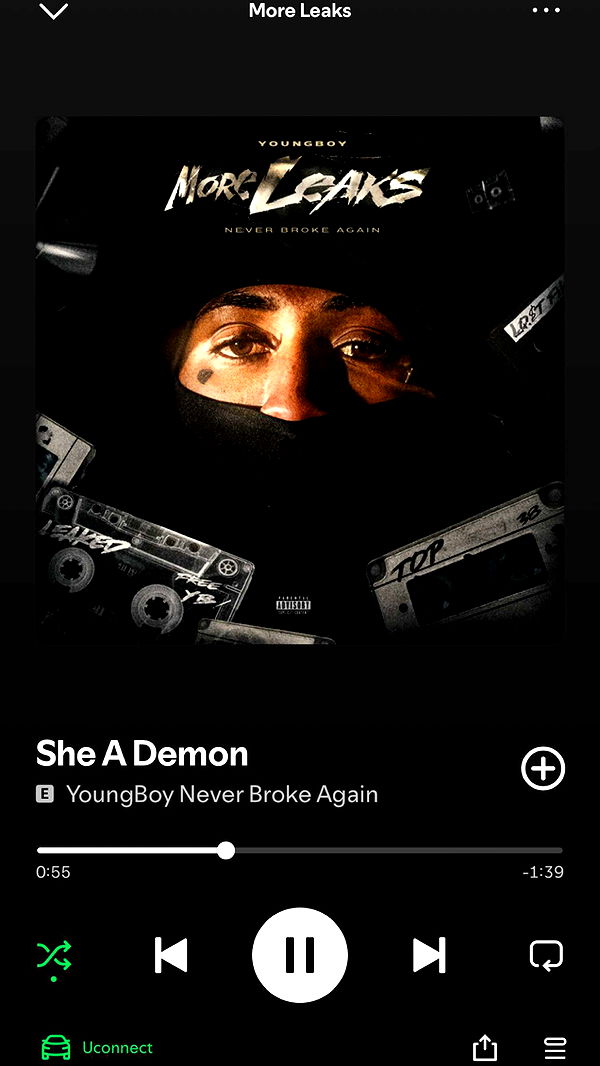Viewport: 600px width, 1066px height.
Task: Open Uconnect device connection options
Action: tap(97, 1047)
